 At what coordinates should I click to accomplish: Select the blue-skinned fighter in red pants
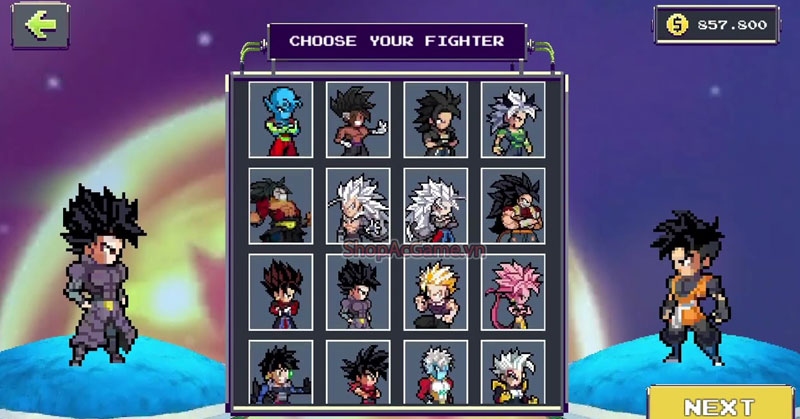tap(281, 120)
